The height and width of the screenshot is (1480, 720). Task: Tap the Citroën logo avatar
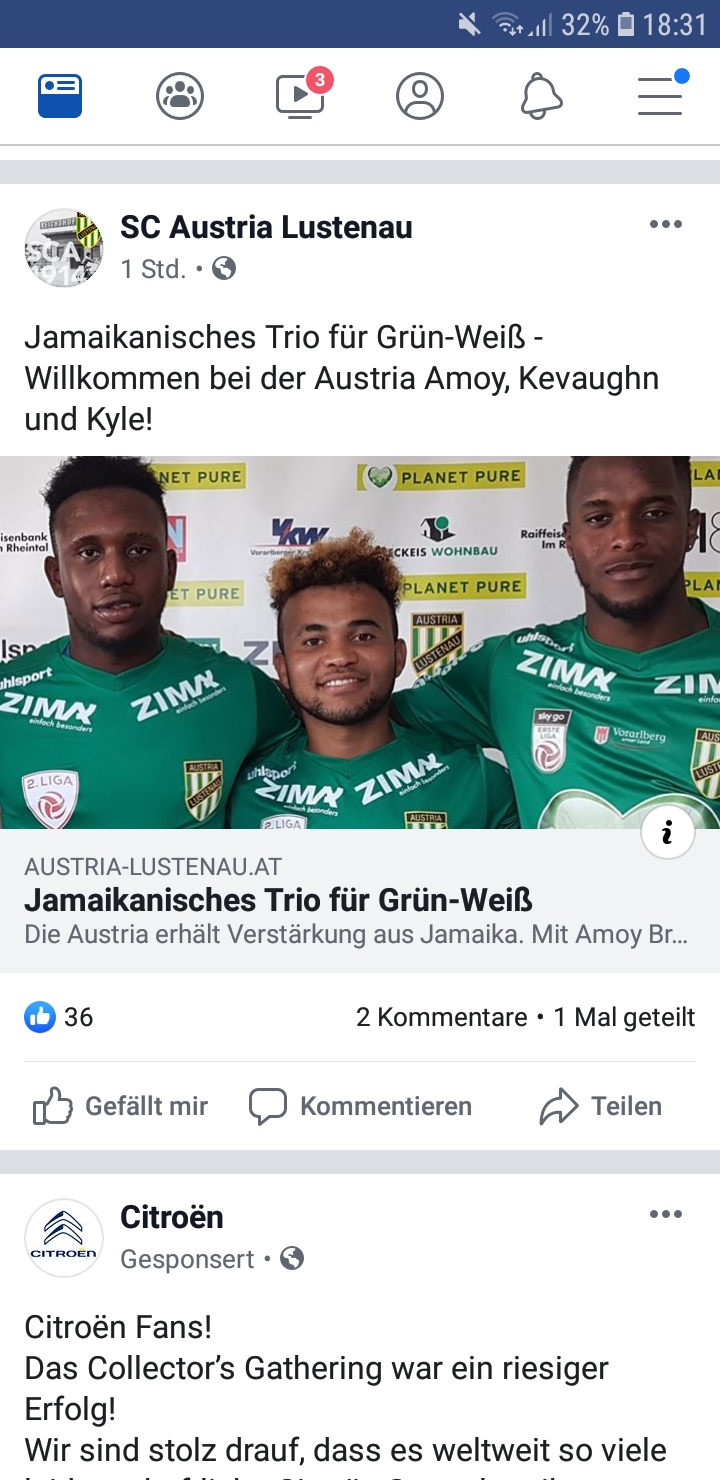[x=64, y=1238]
